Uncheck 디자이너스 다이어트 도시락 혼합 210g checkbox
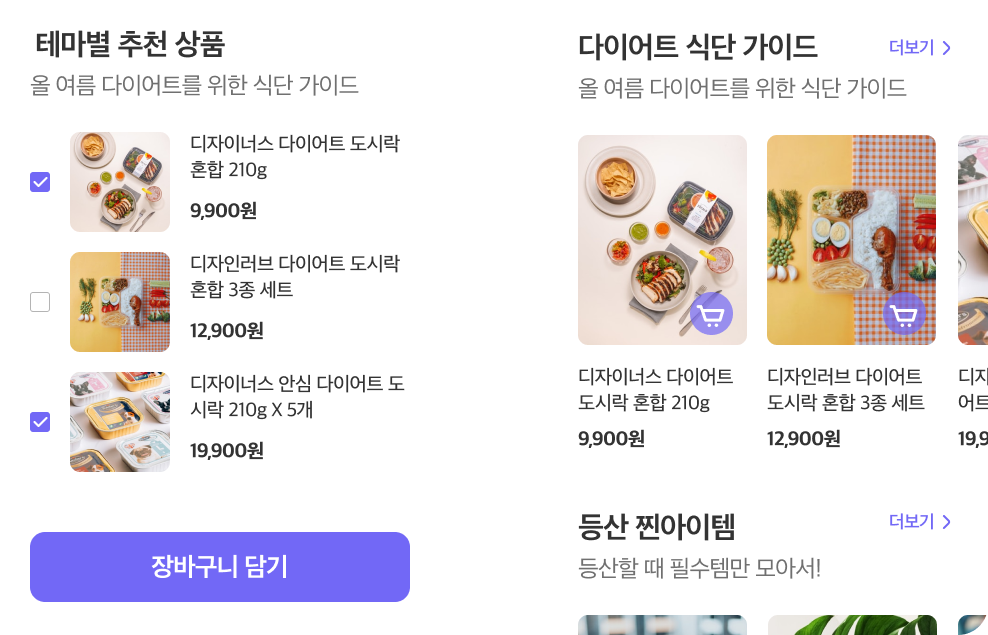This screenshot has width=988, height=635. click(x=40, y=182)
